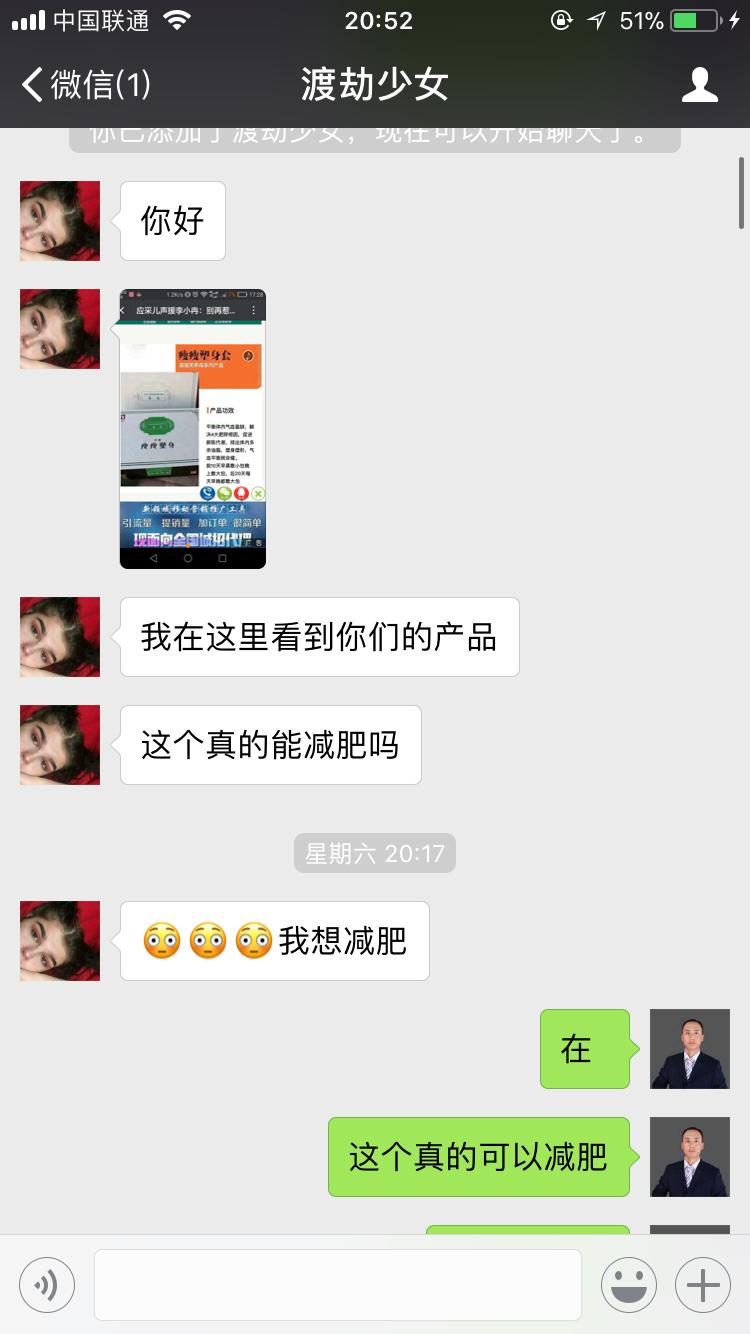Tap your own avatar next to 在 reply

(x=689, y=1049)
